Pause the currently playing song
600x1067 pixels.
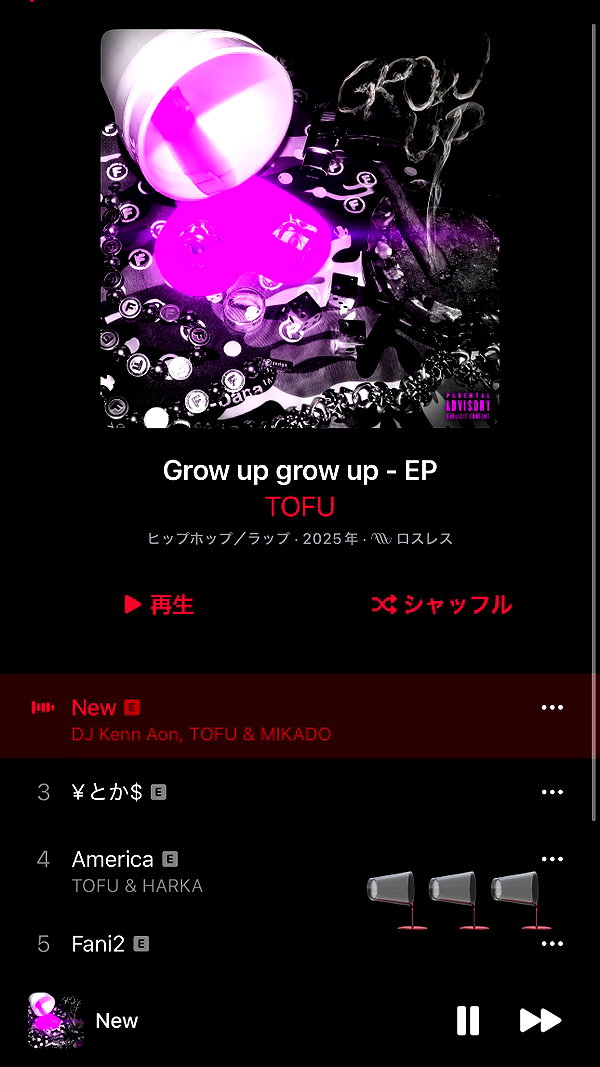pyautogui.click(x=467, y=1021)
